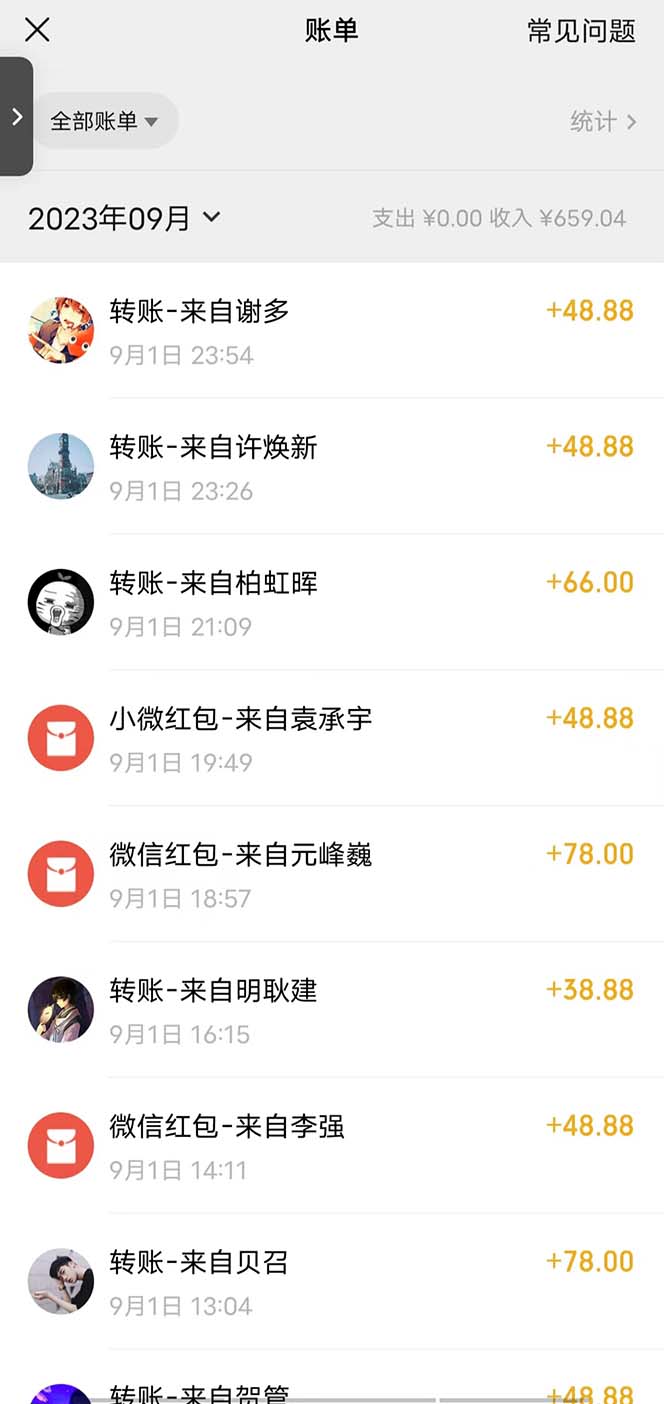This screenshot has width=664, height=1404.
Task: Open 统计 statistics page
Action: [x=603, y=121]
